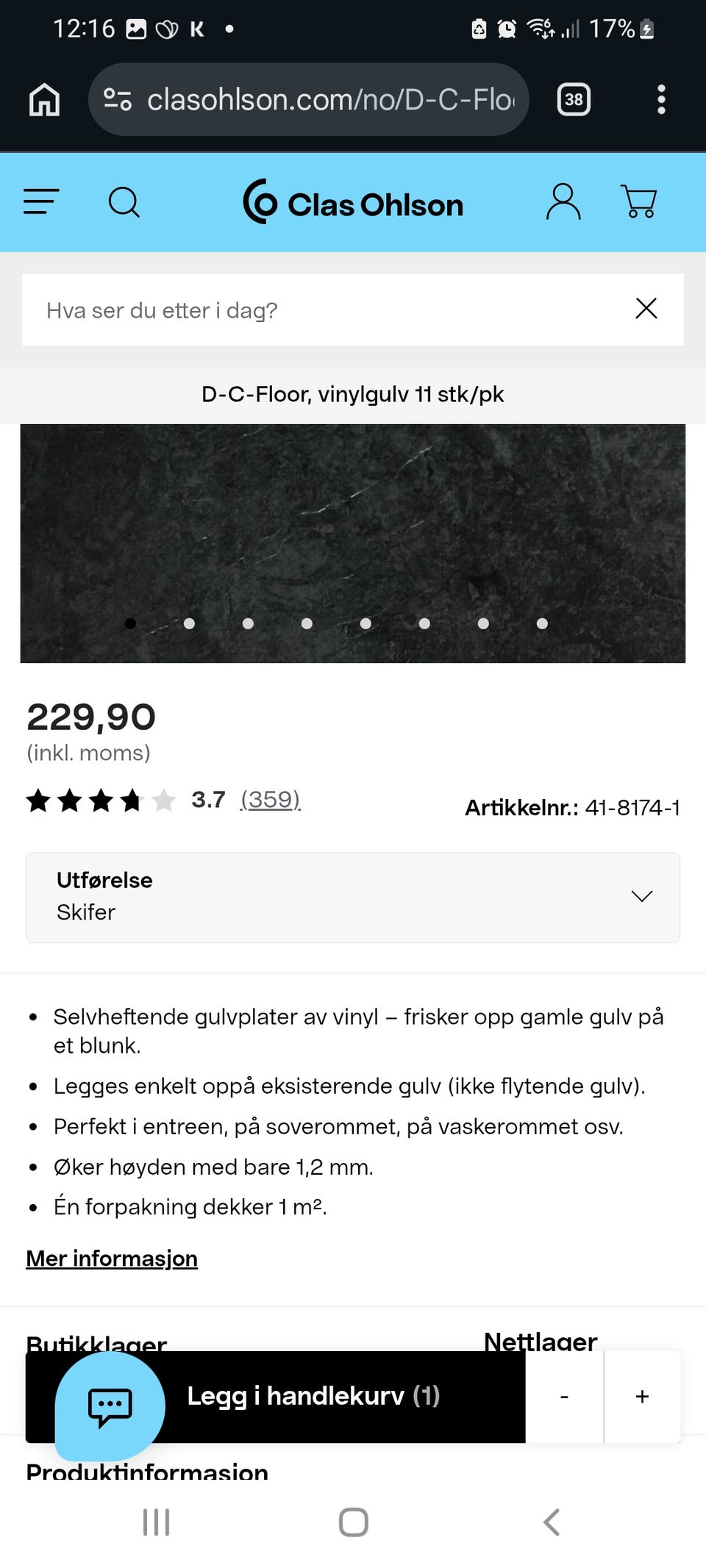Open the browser three-dot menu
706x1568 pixels.
[661, 100]
